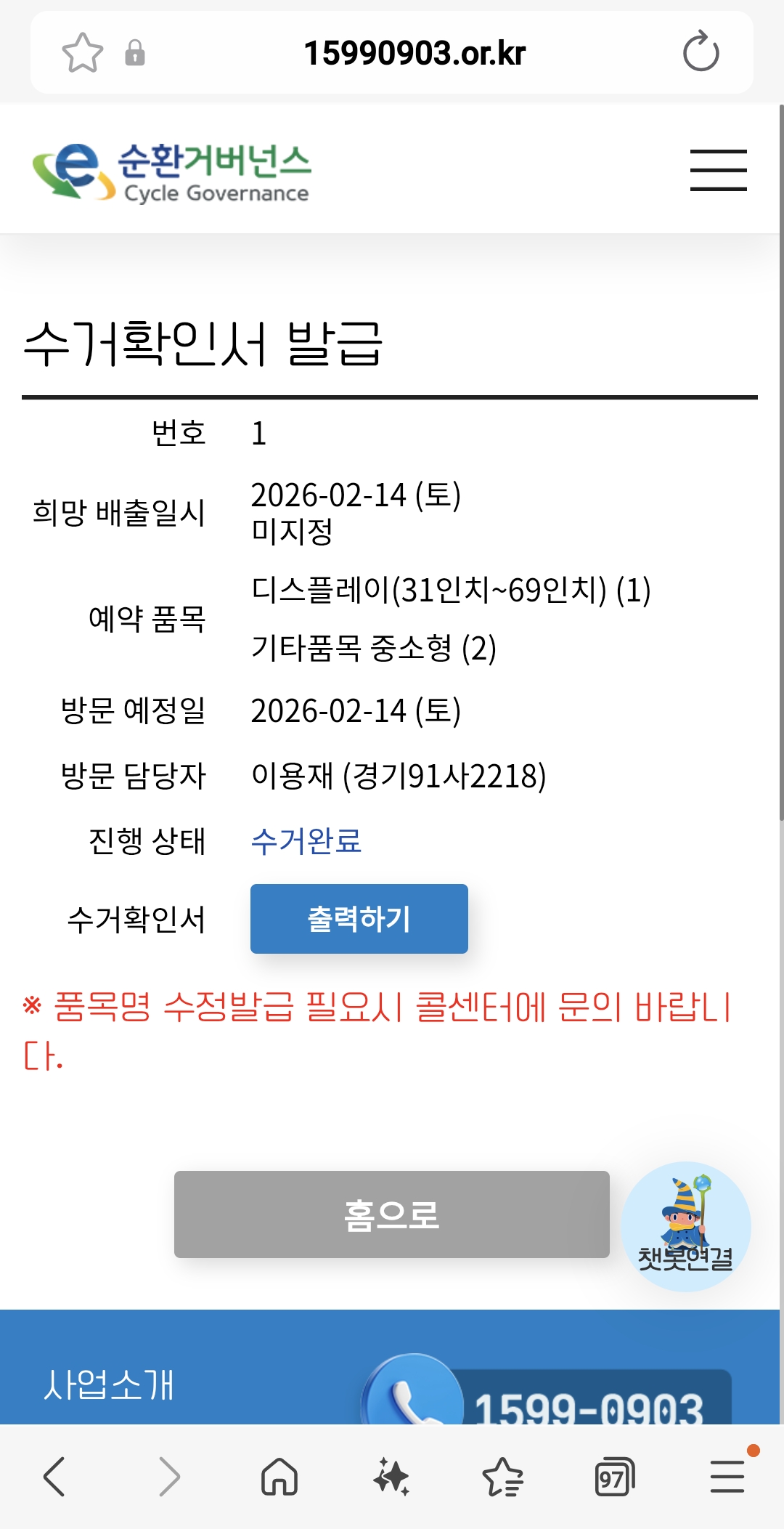The height and width of the screenshot is (1529, 784).
Task: Bookmark this page with the star icon
Action: point(82,52)
